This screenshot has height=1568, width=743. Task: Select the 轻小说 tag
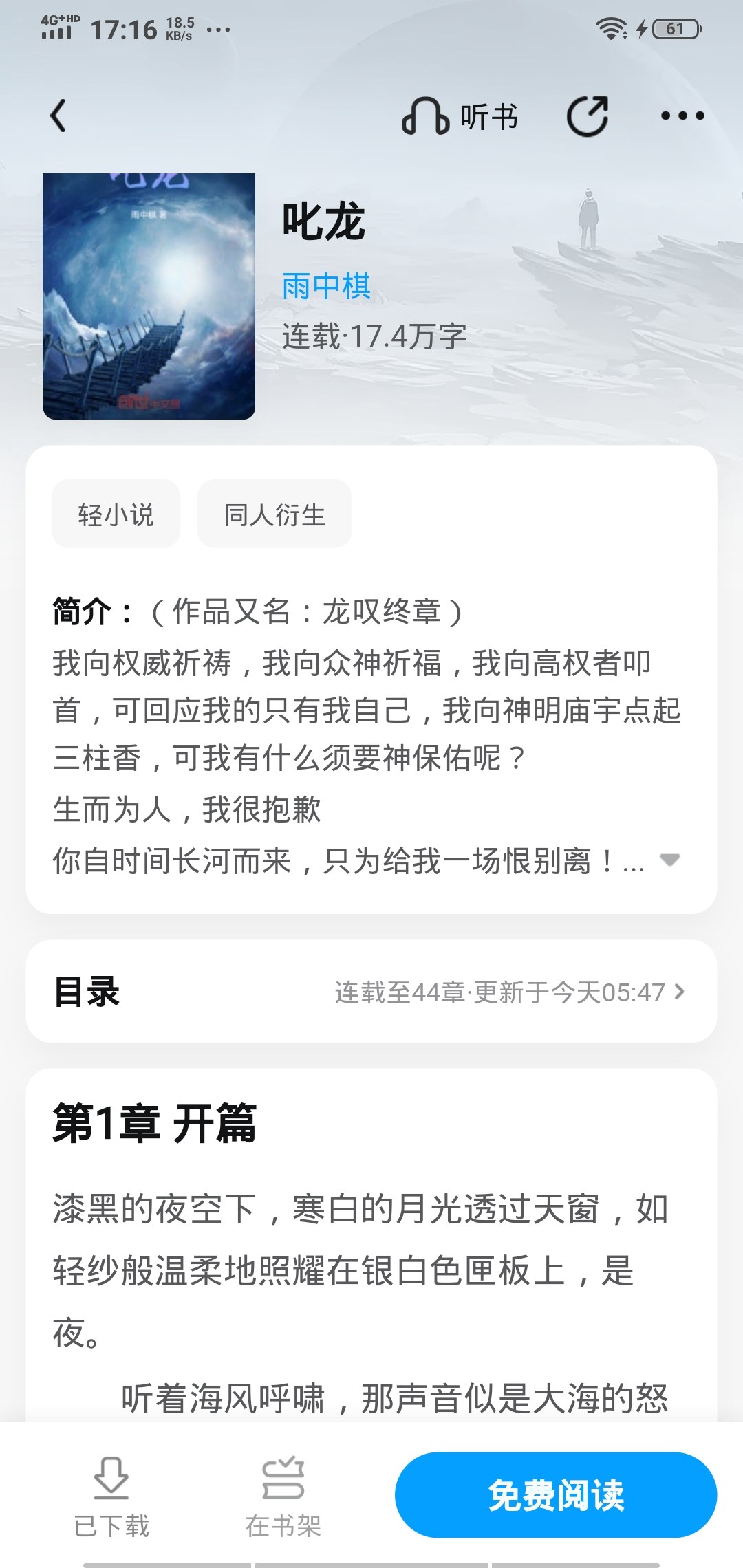coord(116,514)
